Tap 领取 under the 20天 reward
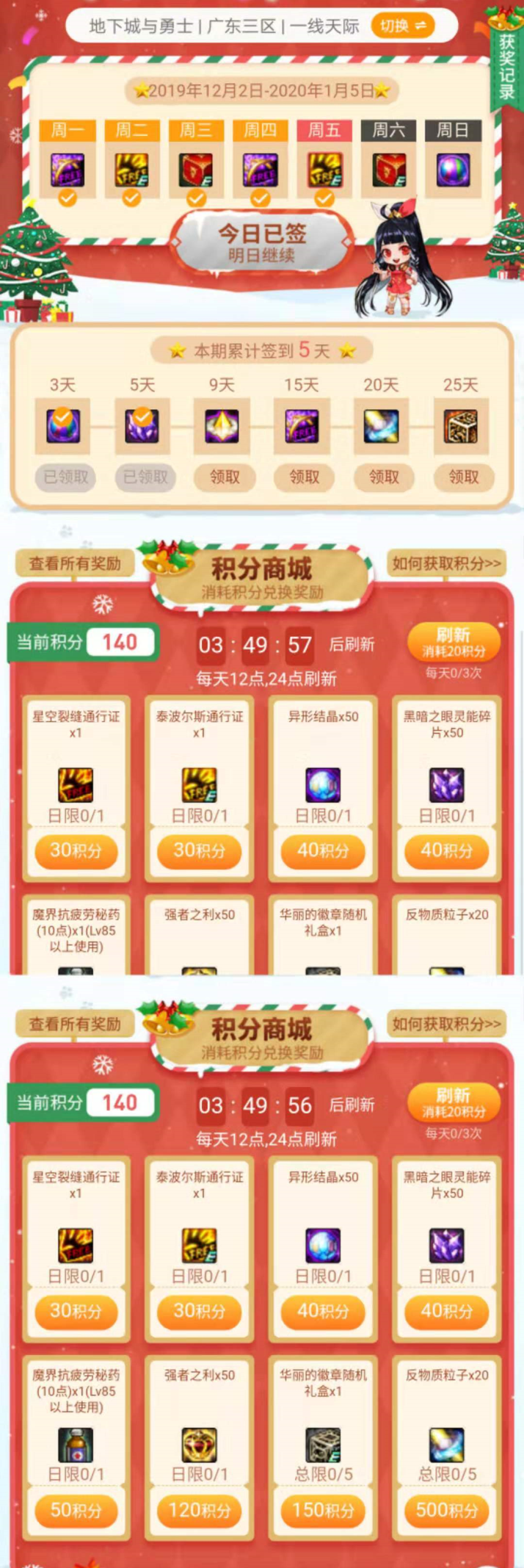 pyautogui.click(x=384, y=477)
